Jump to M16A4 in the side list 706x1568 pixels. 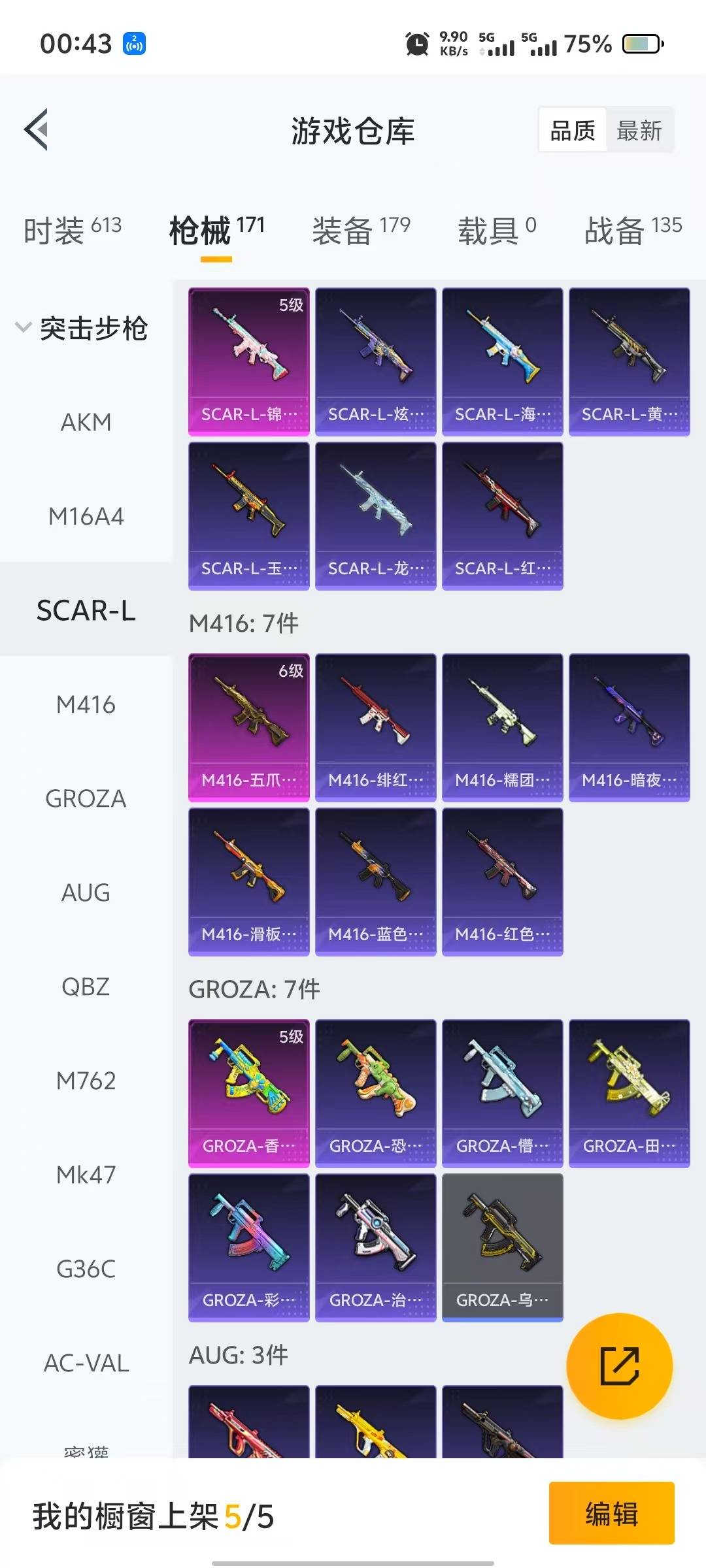click(86, 517)
